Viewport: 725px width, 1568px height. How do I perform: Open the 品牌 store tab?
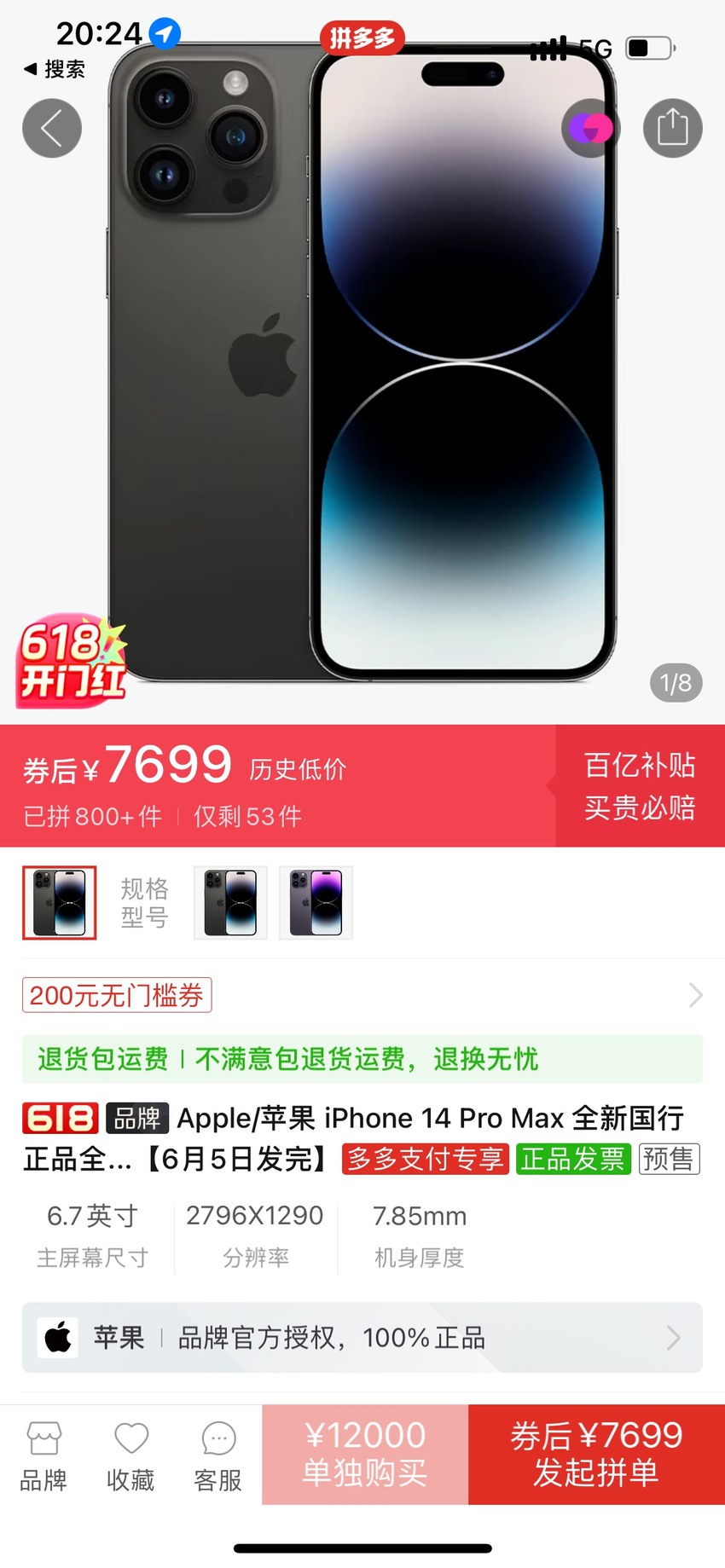(43, 1456)
